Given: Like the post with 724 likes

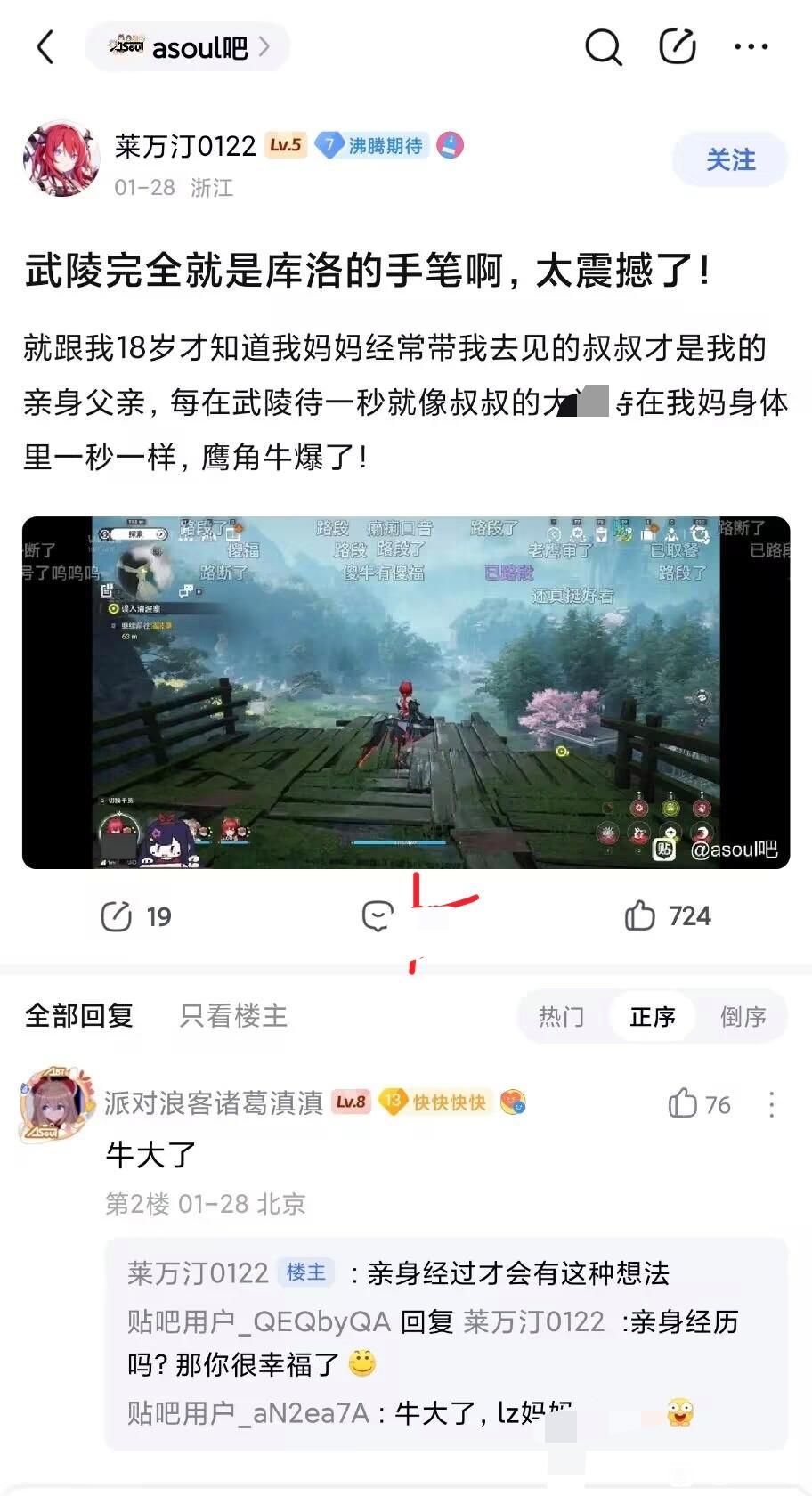Looking at the screenshot, I should pyautogui.click(x=668, y=915).
